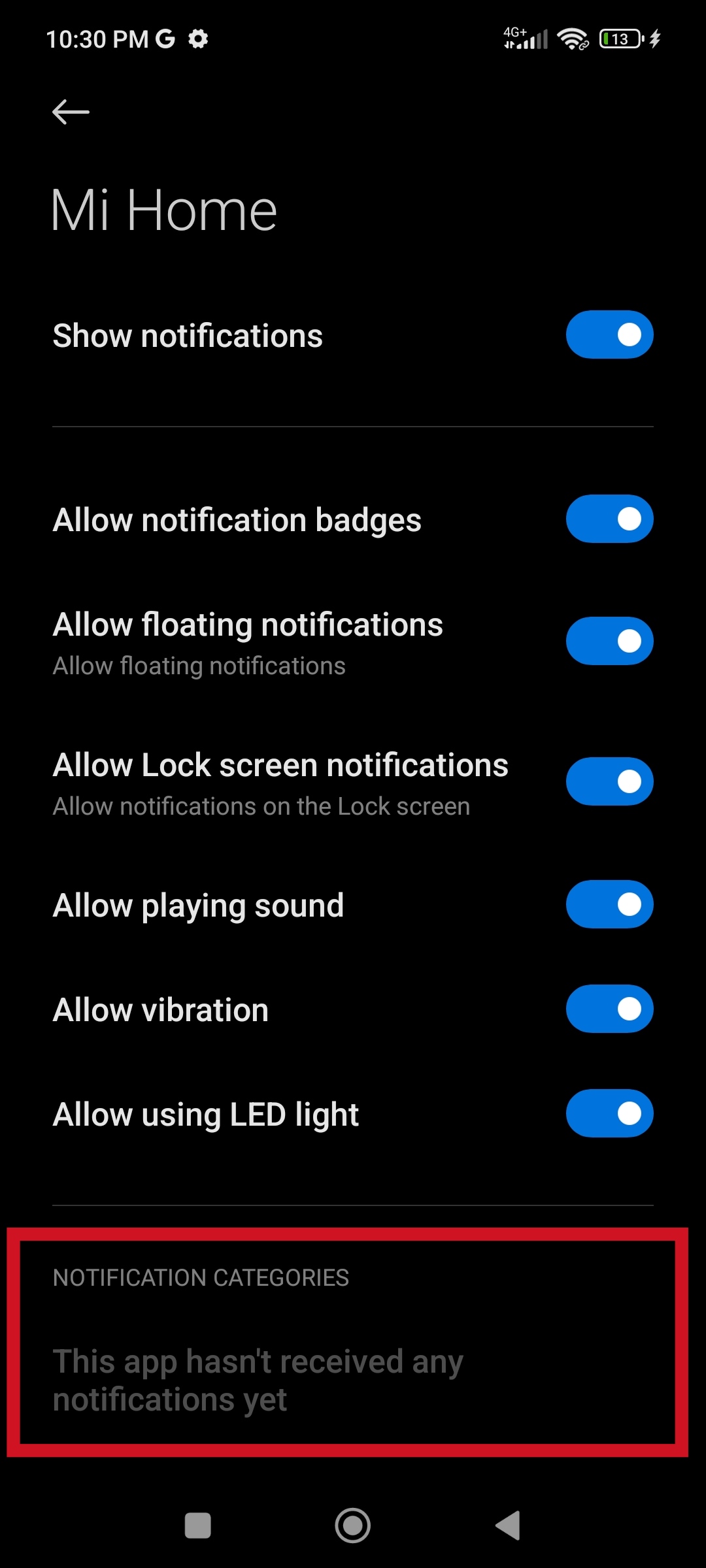Disable Allow playing sound
Screen dimensions: 706x1568
609,904
